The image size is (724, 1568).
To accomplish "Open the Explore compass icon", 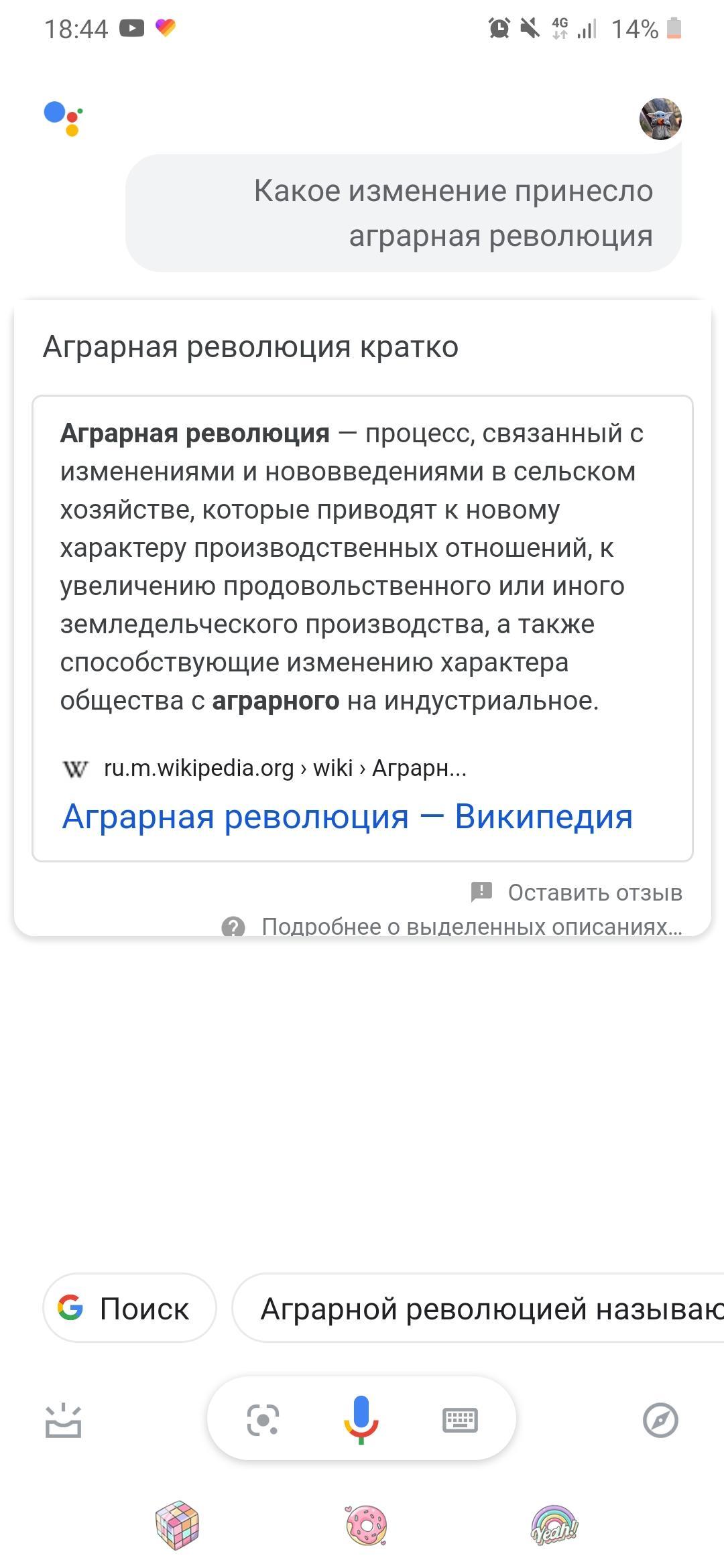I will [660, 1421].
